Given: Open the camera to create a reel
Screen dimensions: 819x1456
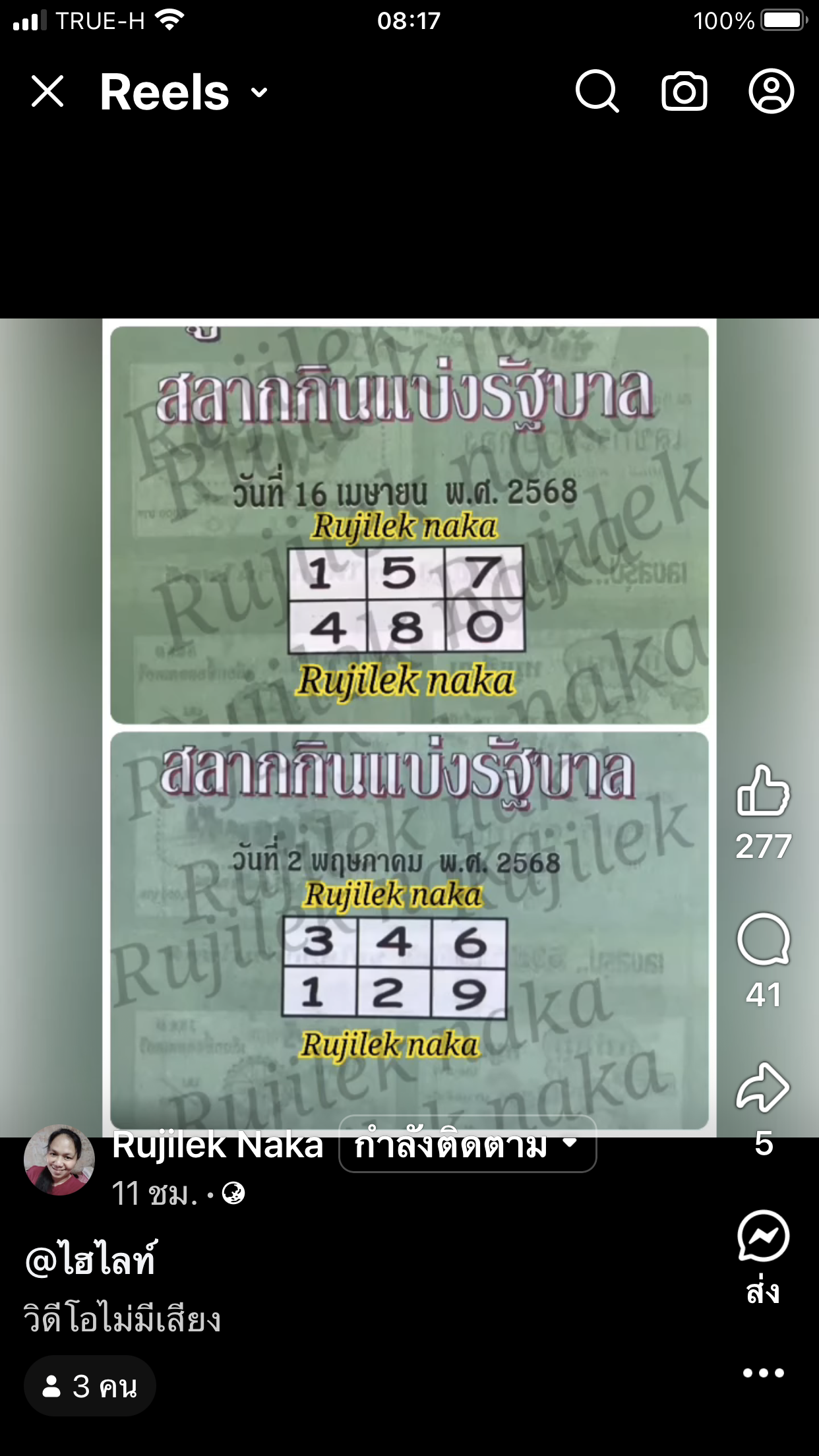Looking at the screenshot, I should [x=684, y=91].
